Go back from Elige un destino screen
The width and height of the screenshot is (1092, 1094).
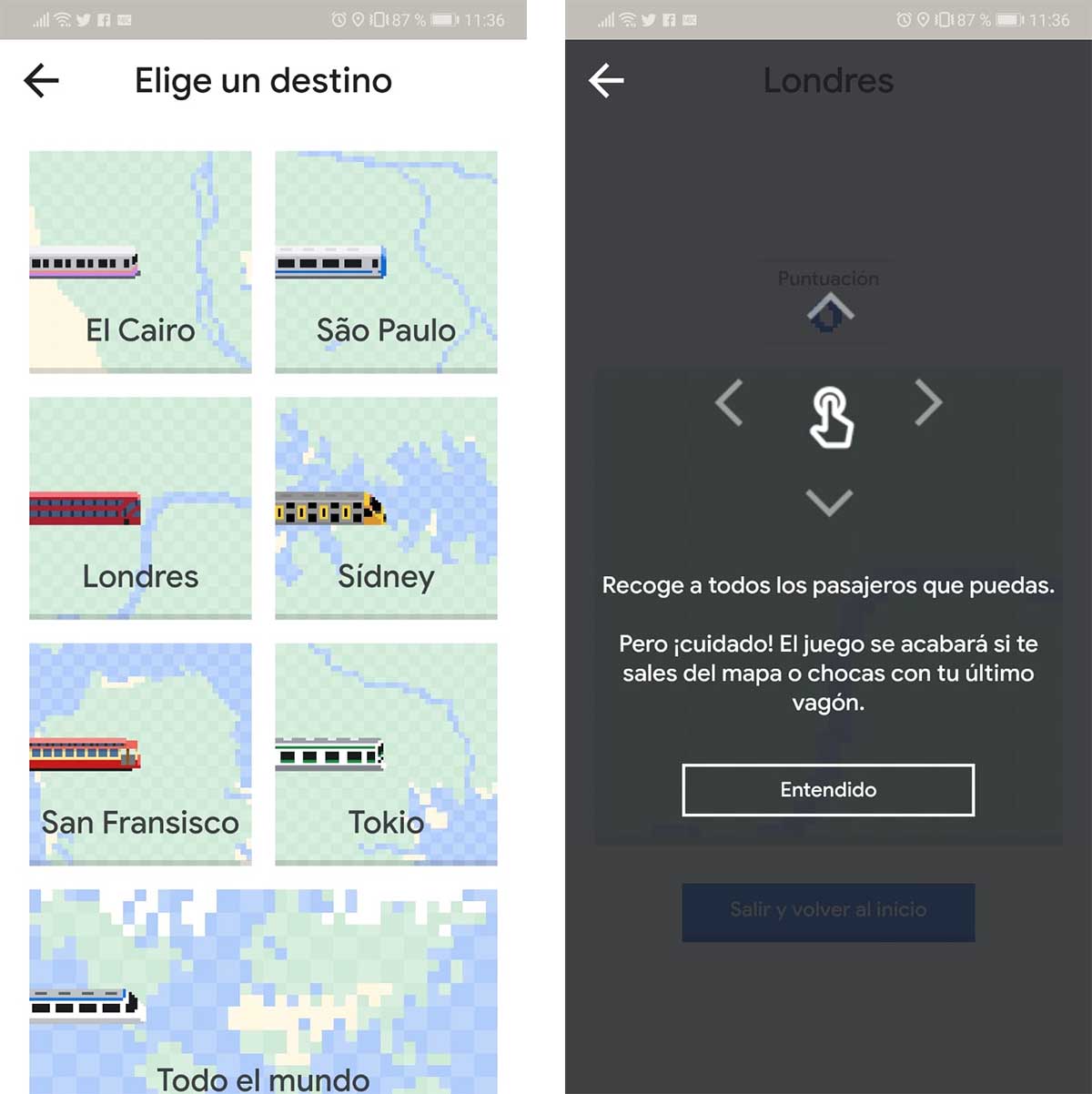coord(42,81)
